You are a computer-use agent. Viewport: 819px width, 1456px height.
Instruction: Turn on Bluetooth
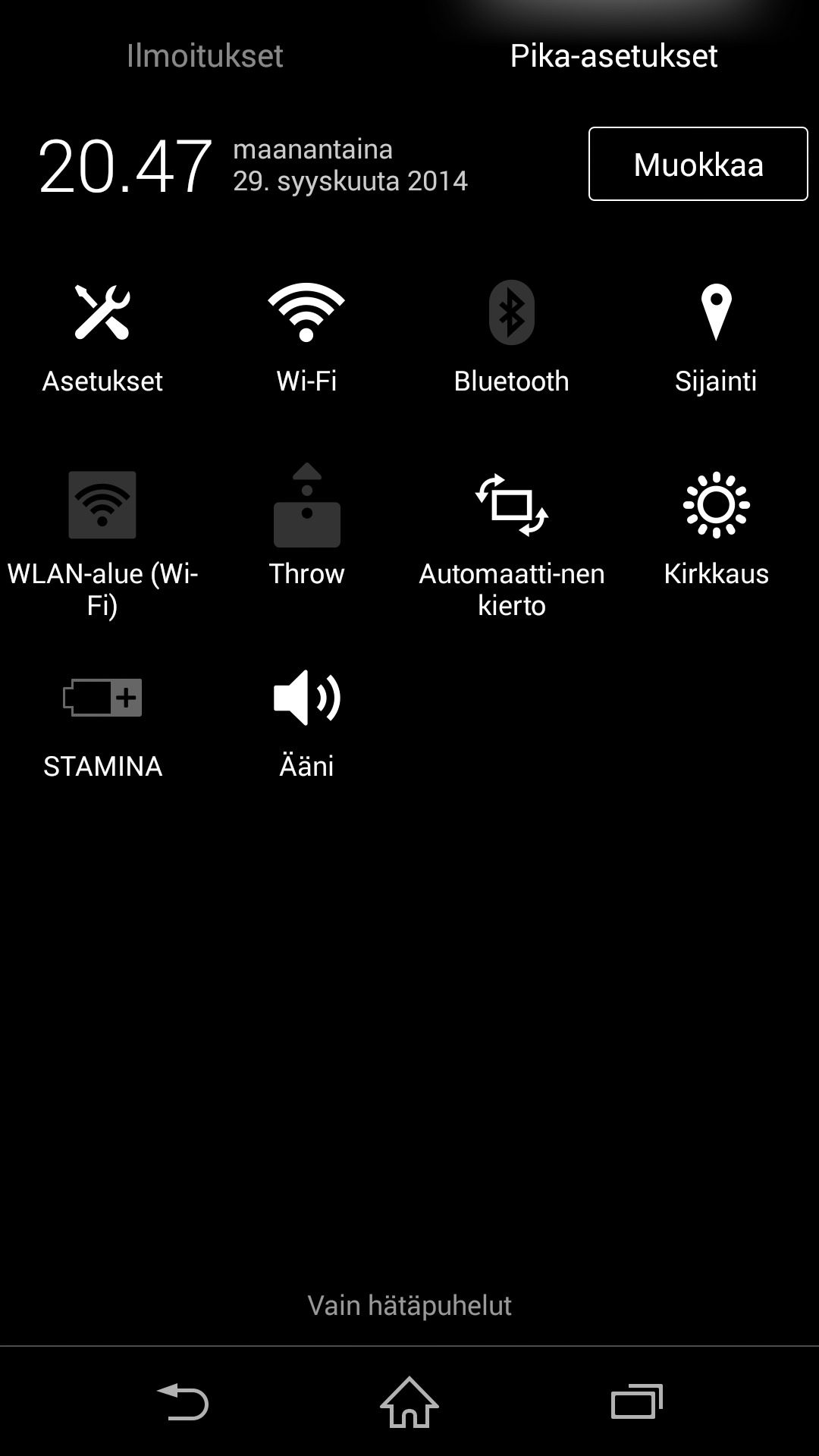(511, 339)
